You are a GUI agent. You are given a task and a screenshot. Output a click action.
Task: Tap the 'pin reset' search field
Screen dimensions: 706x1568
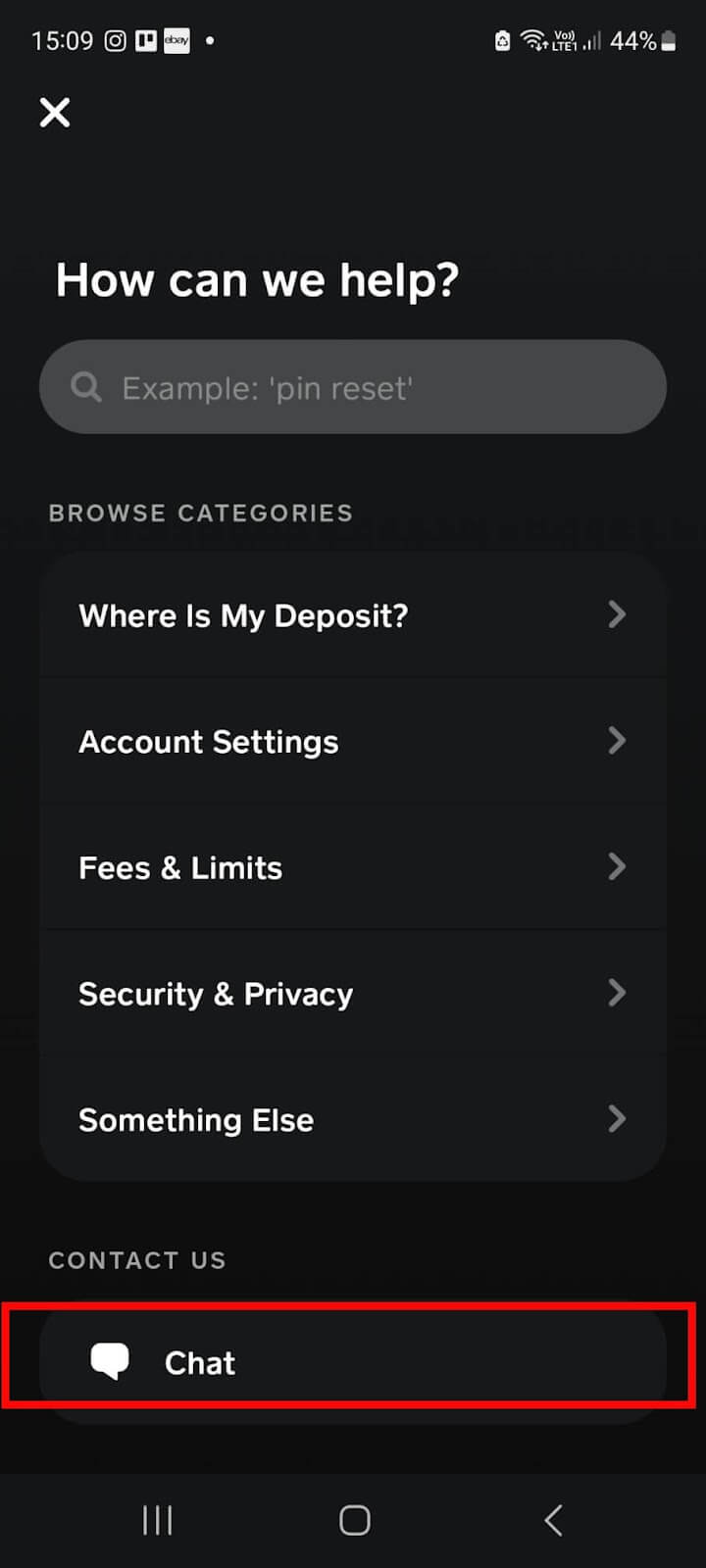point(353,388)
